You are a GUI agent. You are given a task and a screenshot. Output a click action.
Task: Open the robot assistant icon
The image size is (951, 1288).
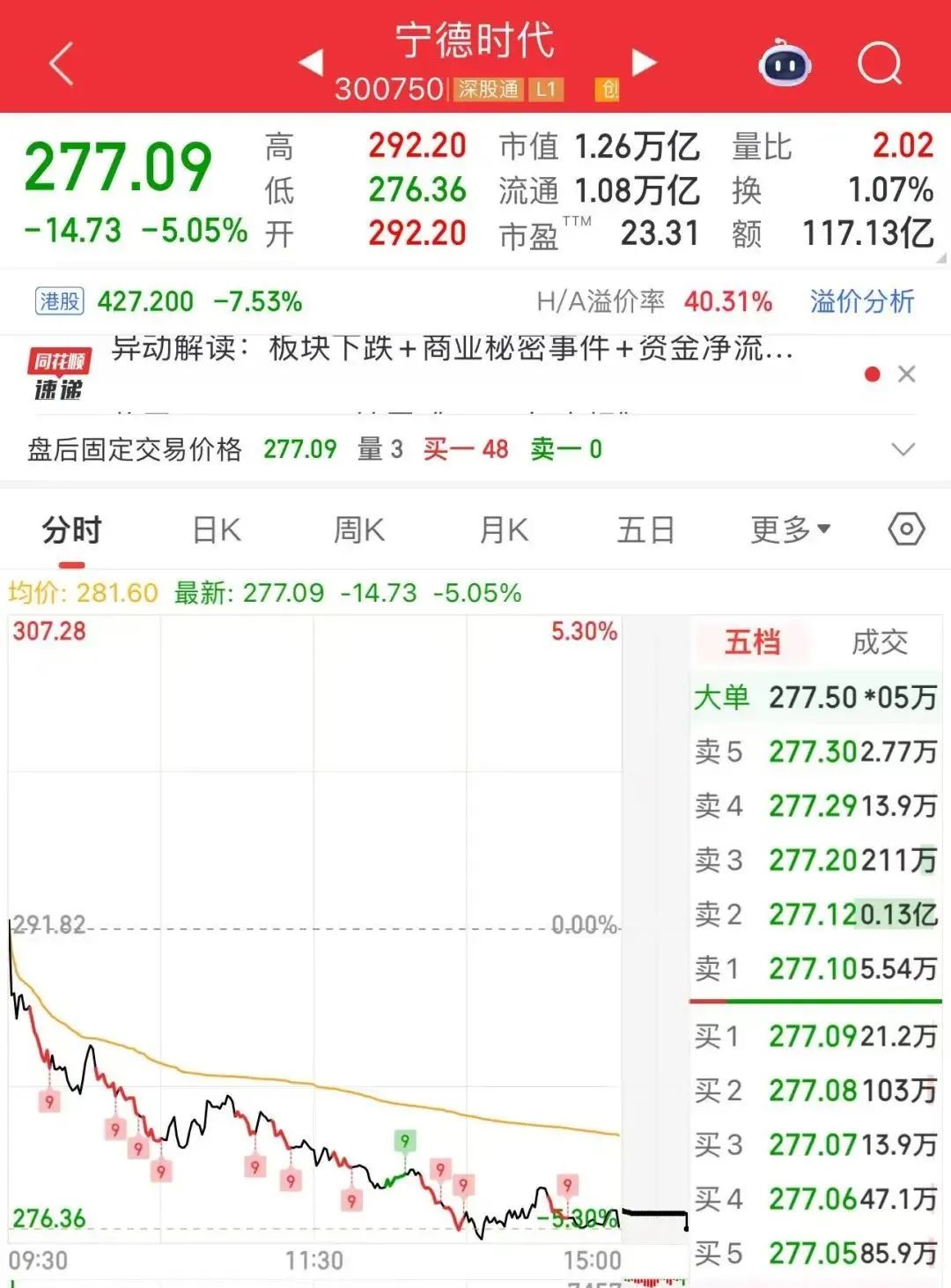click(785, 63)
